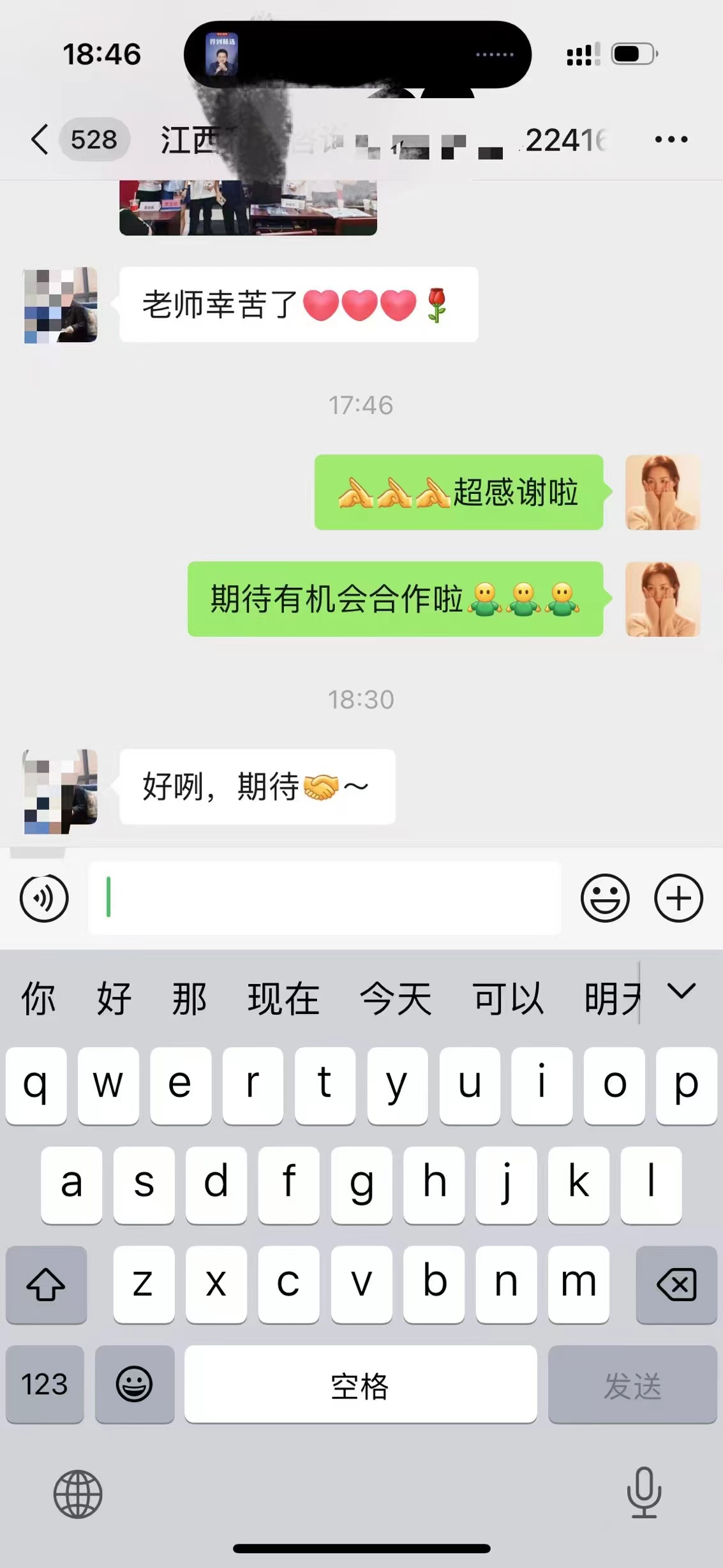Start dictation with the microphone key
The width and height of the screenshot is (723, 1568).
click(643, 1492)
